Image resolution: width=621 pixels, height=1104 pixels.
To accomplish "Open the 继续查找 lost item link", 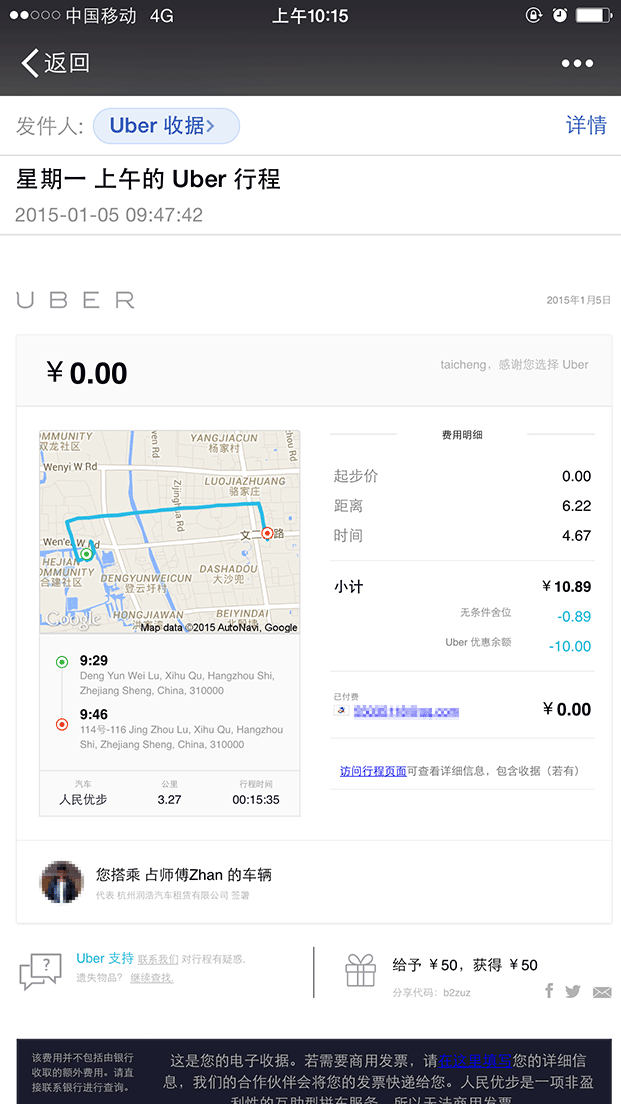I will (x=151, y=977).
